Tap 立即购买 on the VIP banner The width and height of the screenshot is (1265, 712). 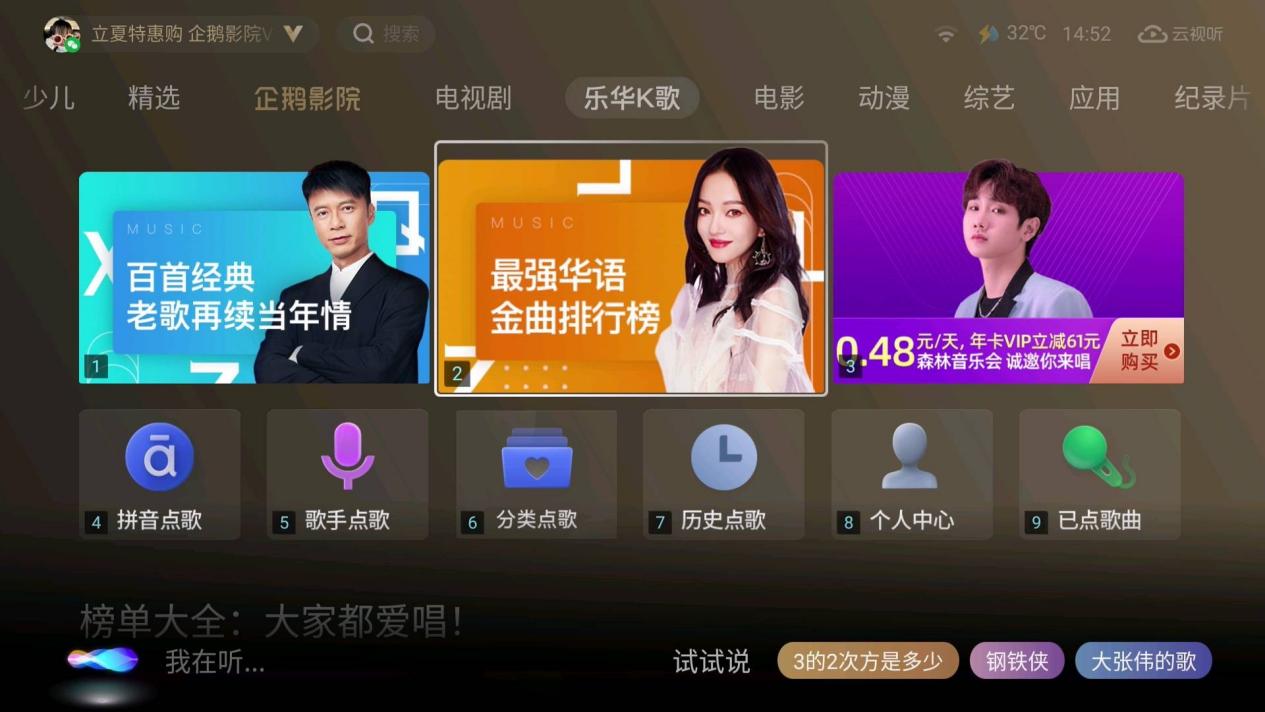click(x=1140, y=351)
